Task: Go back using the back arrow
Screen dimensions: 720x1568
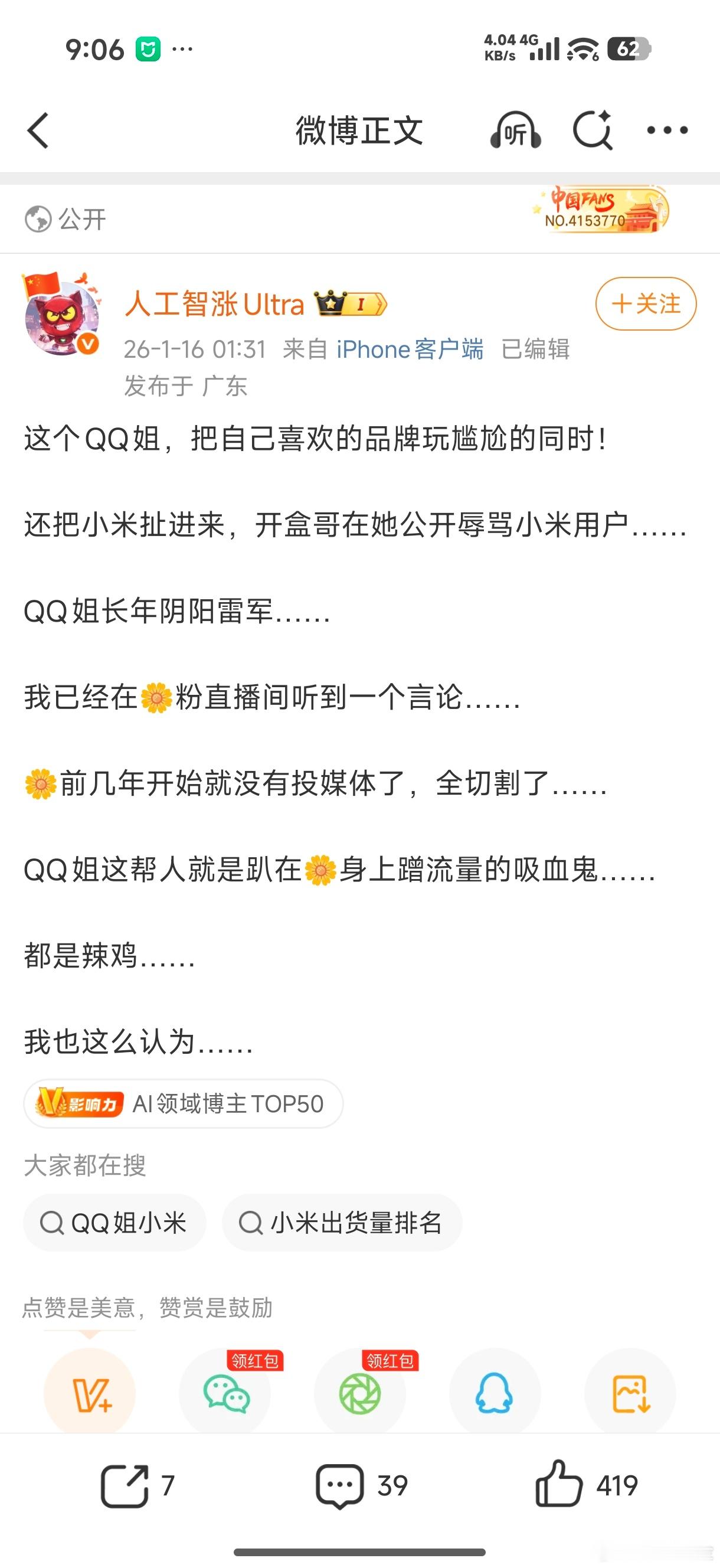Action: point(38,131)
